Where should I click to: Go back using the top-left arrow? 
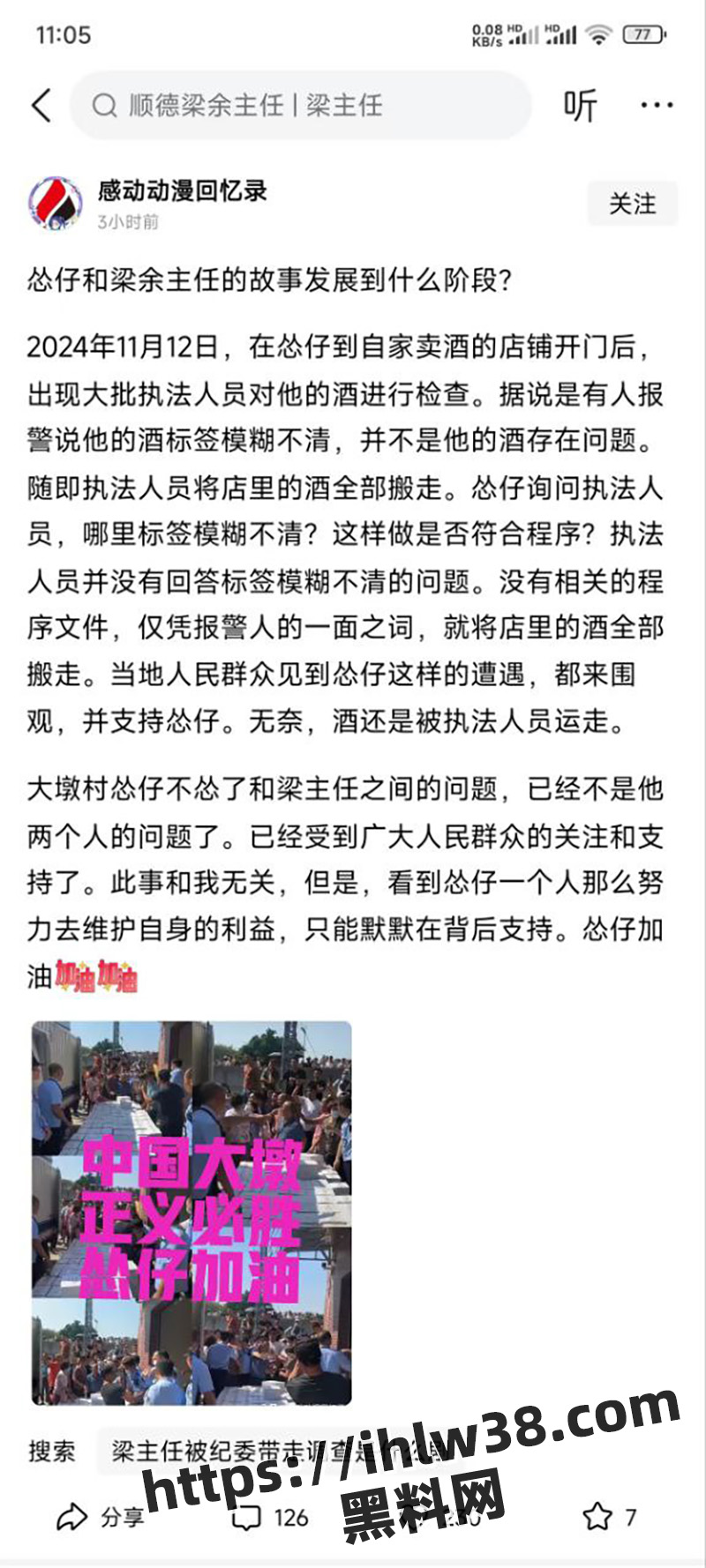tap(41, 106)
